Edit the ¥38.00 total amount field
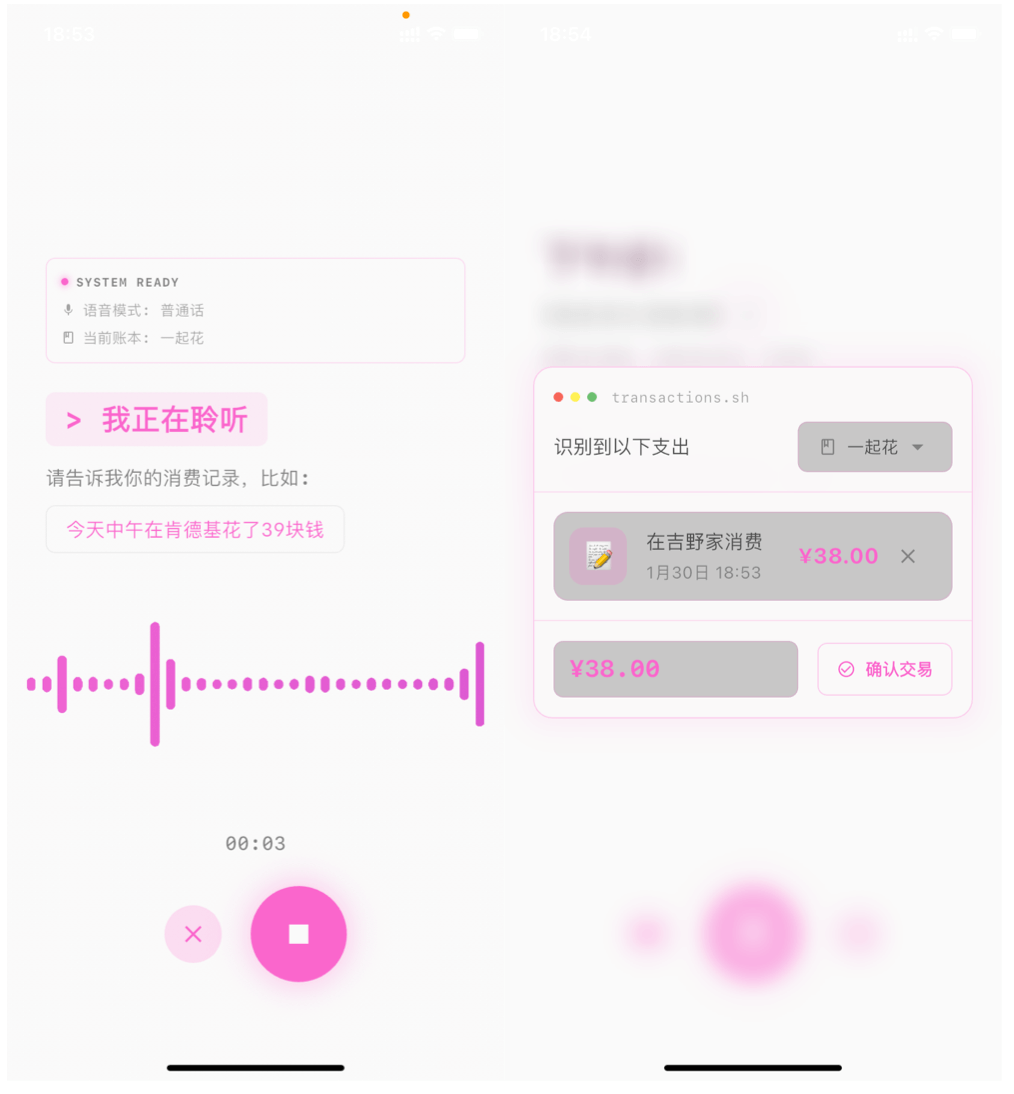The width and height of the screenshot is (1014, 1094). [675, 669]
